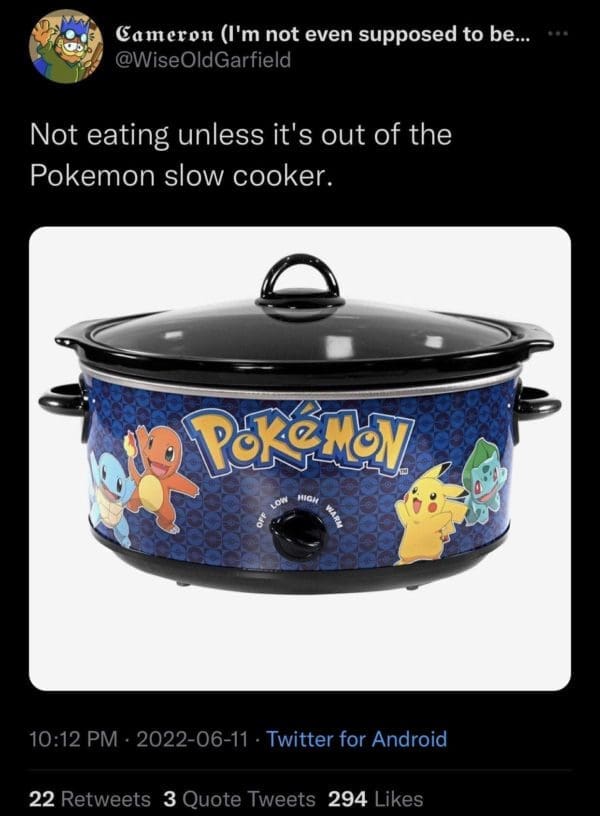View the 3 Quote Tweets
This screenshot has width=600, height=816.
pyautogui.click(x=238, y=798)
